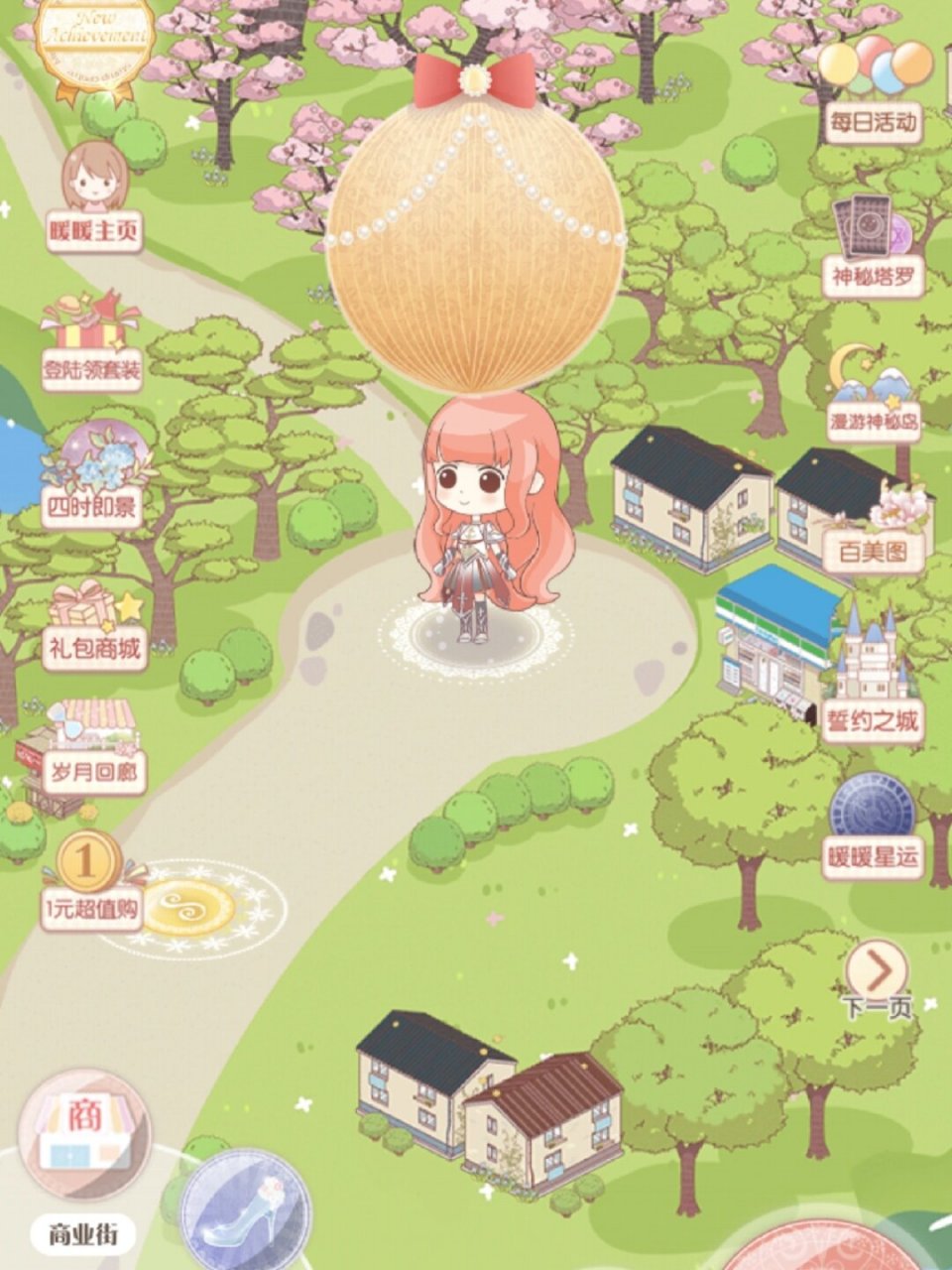The width and height of the screenshot is (952, 1270).
Task: Enter the 誓约之城 castle
Action: (x=871, y=685)
